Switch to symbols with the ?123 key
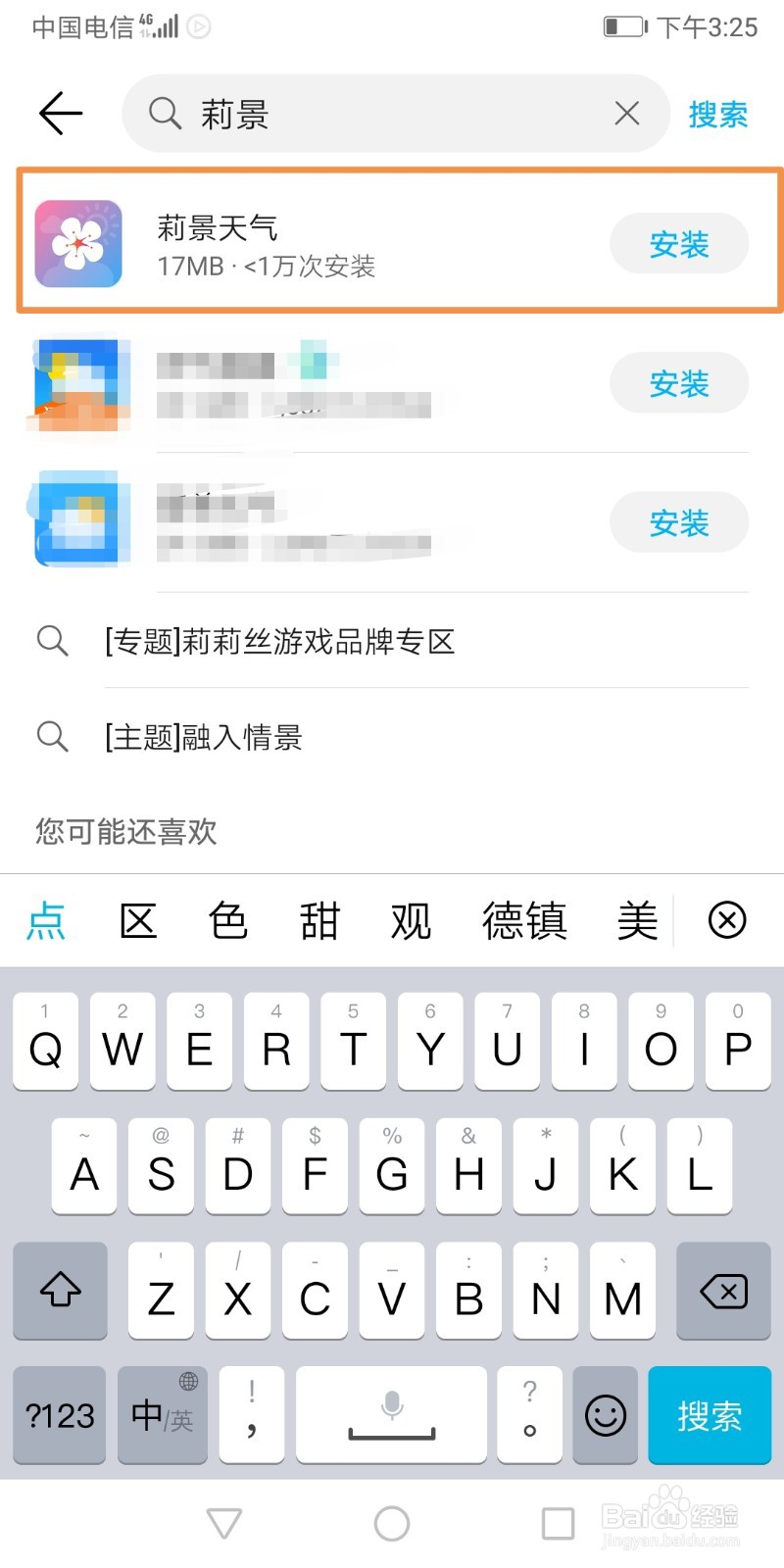The width and height of the screenshot is (784, 1568). (x=58, y=1414)
